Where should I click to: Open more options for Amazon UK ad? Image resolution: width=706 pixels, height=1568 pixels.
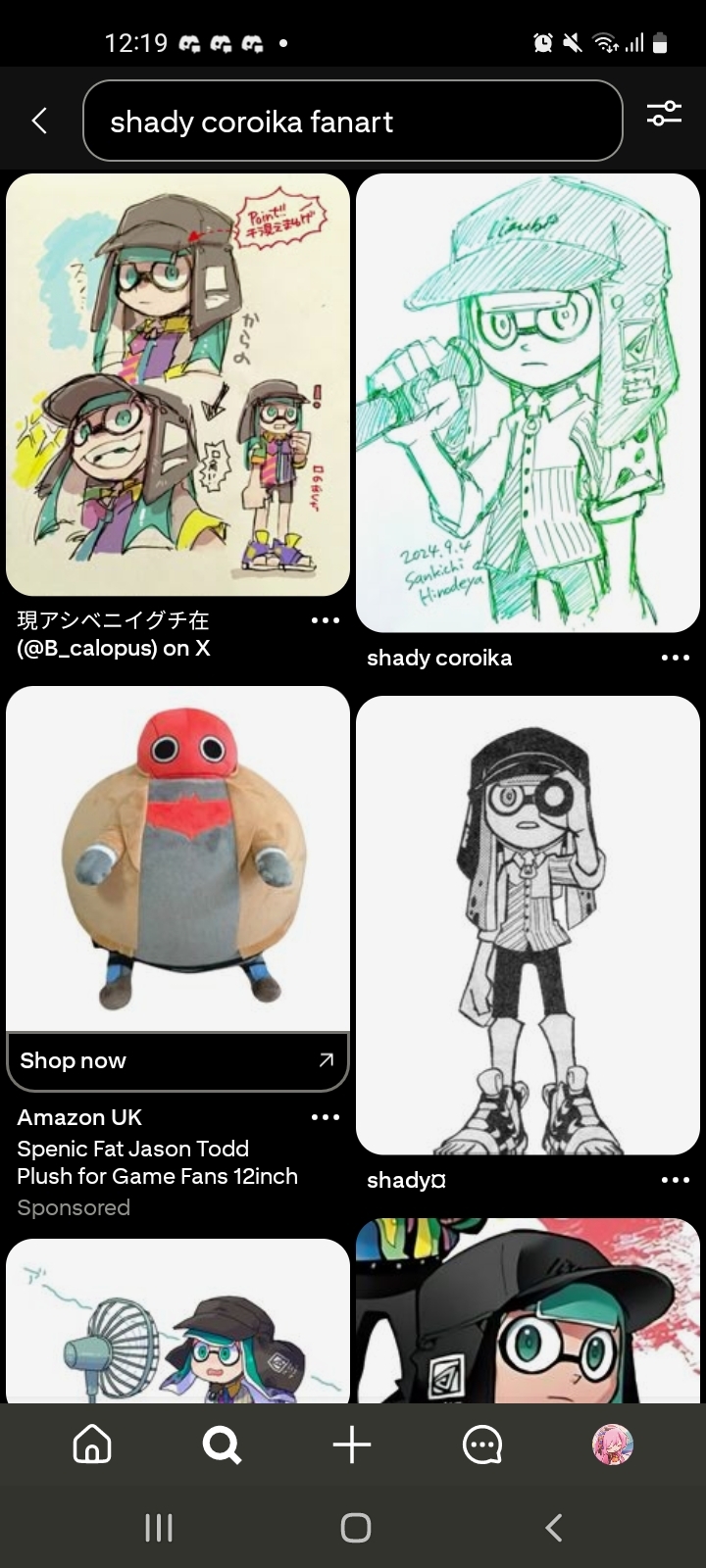coord(325,1118)
